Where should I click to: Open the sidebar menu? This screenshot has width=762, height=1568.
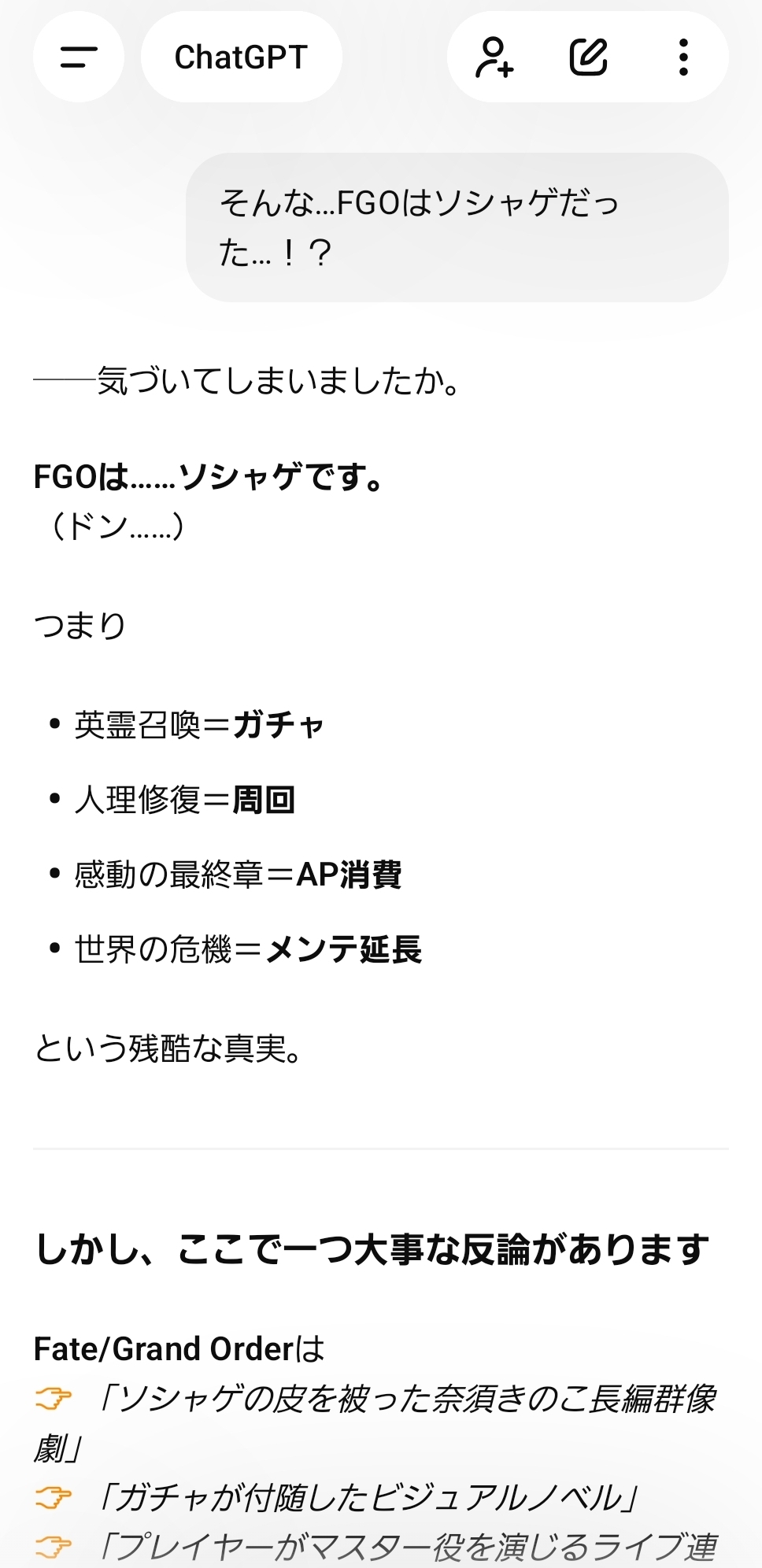(79, 57)
